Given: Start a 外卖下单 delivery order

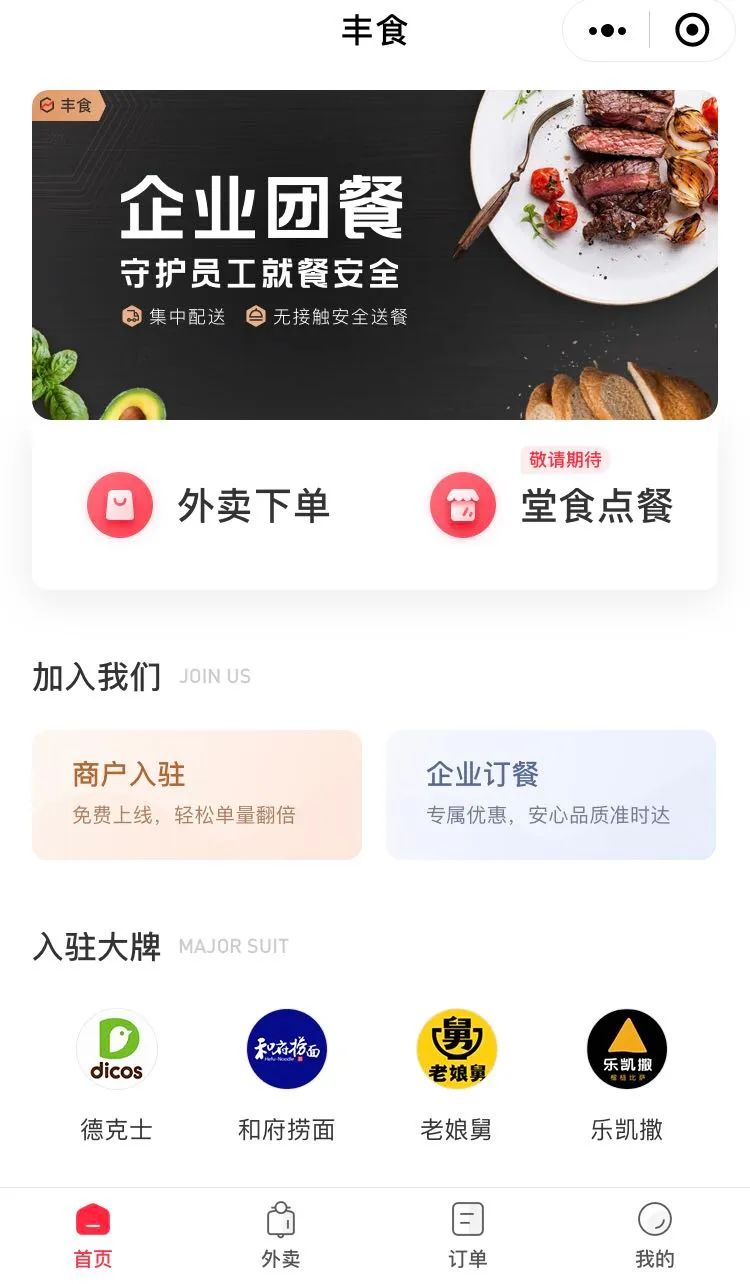Looking at the screenshot, I should pos(209,506).
